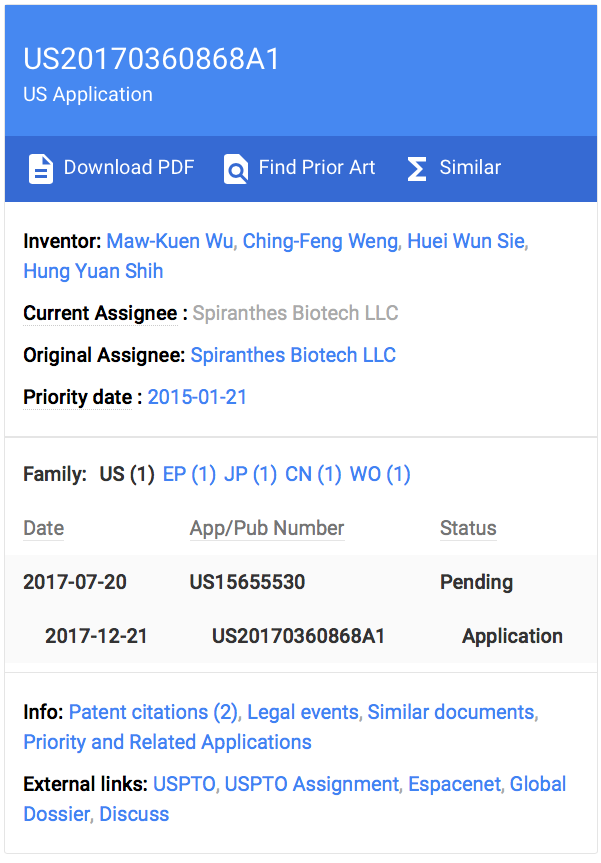Open the USPTO Assignment external link
Viewport: 601px width, 863px height.
pos(311,784)
